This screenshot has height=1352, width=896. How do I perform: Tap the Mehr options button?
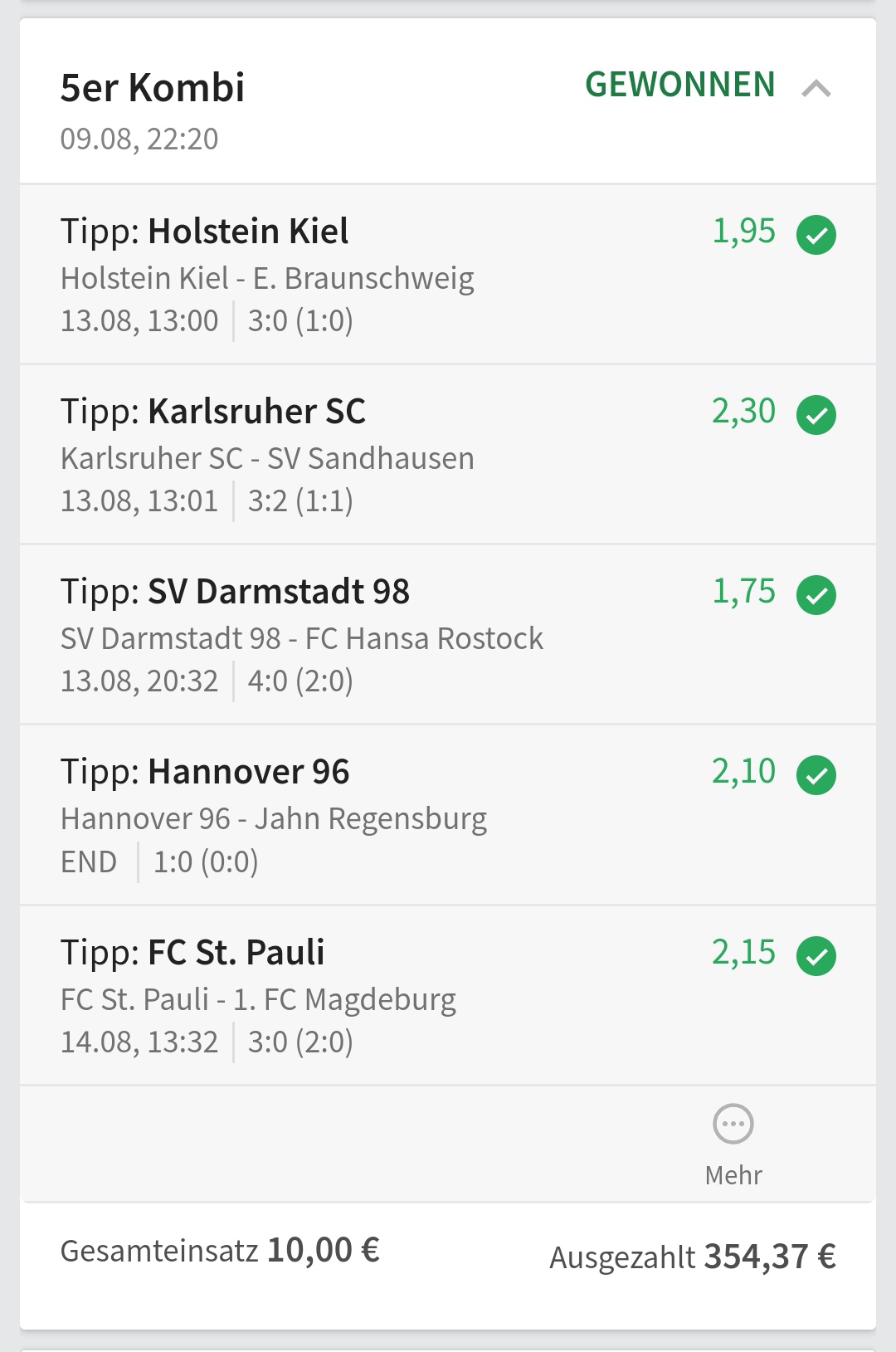tap(733, 1144)
